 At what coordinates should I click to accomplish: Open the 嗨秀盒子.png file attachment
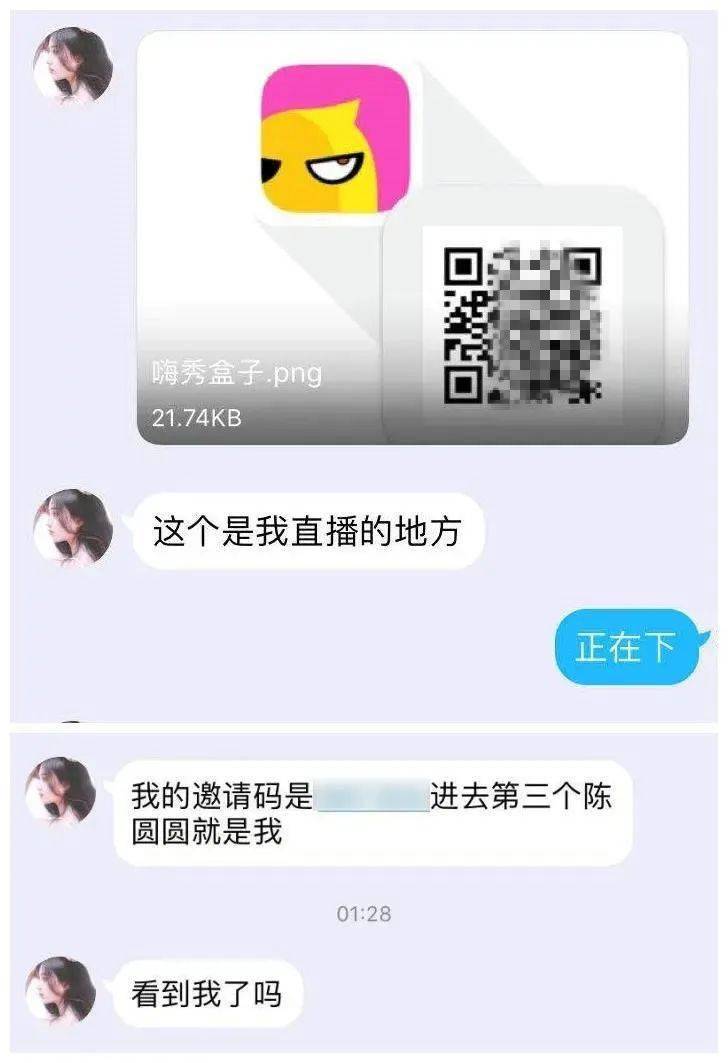click(x=235, y=374)
